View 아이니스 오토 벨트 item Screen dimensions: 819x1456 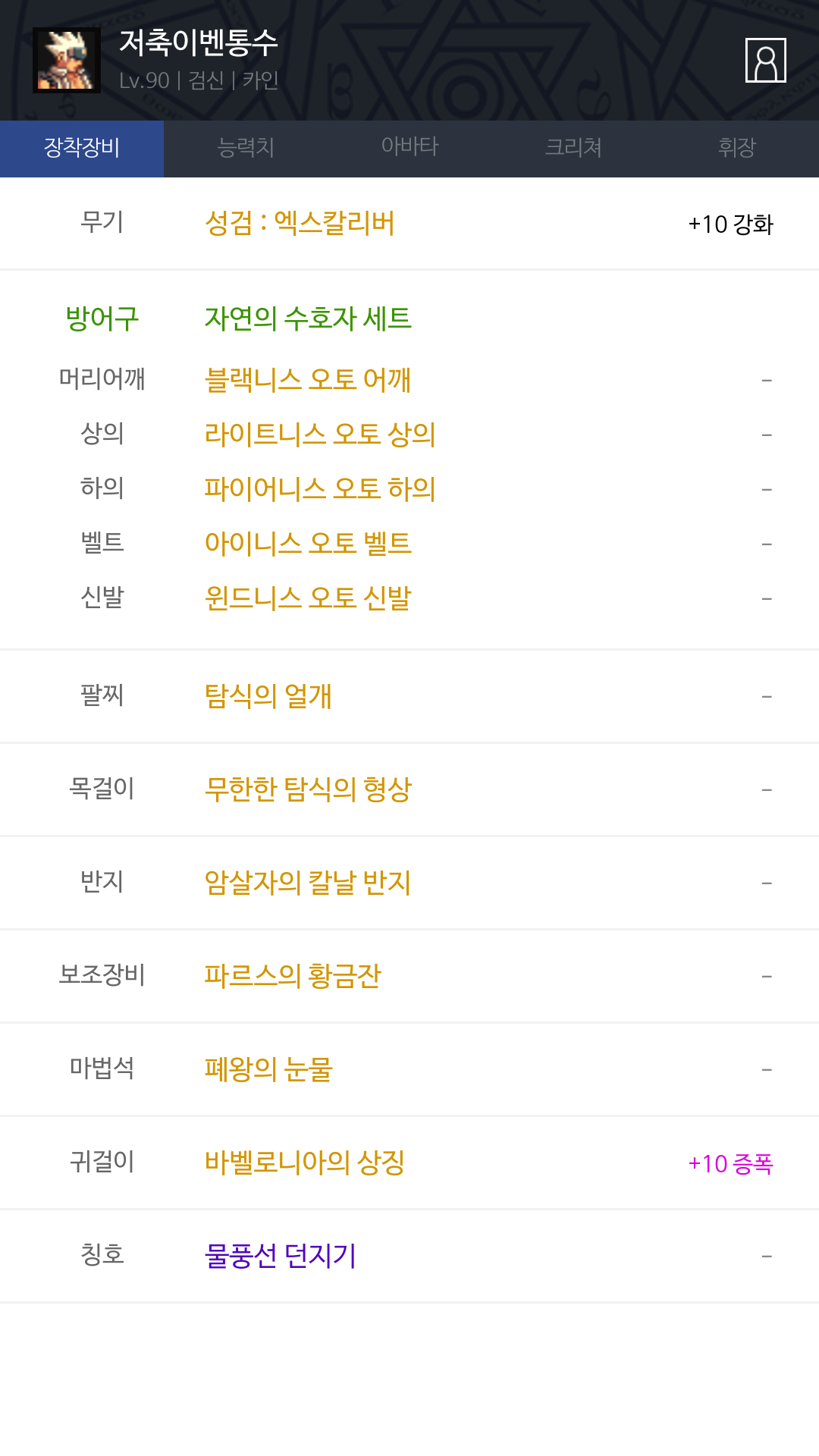click(x=308, y=543)
